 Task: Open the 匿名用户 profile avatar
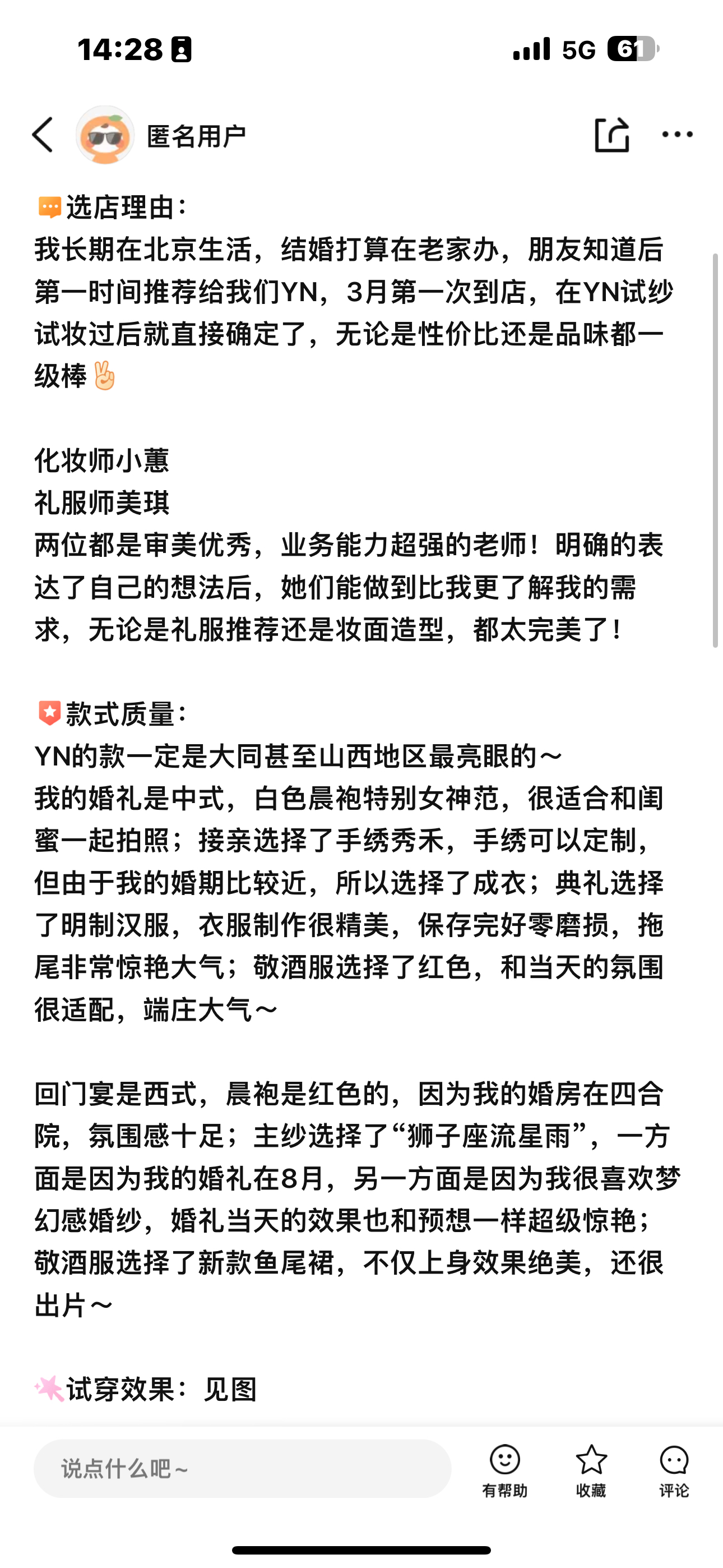click(105, 135)
